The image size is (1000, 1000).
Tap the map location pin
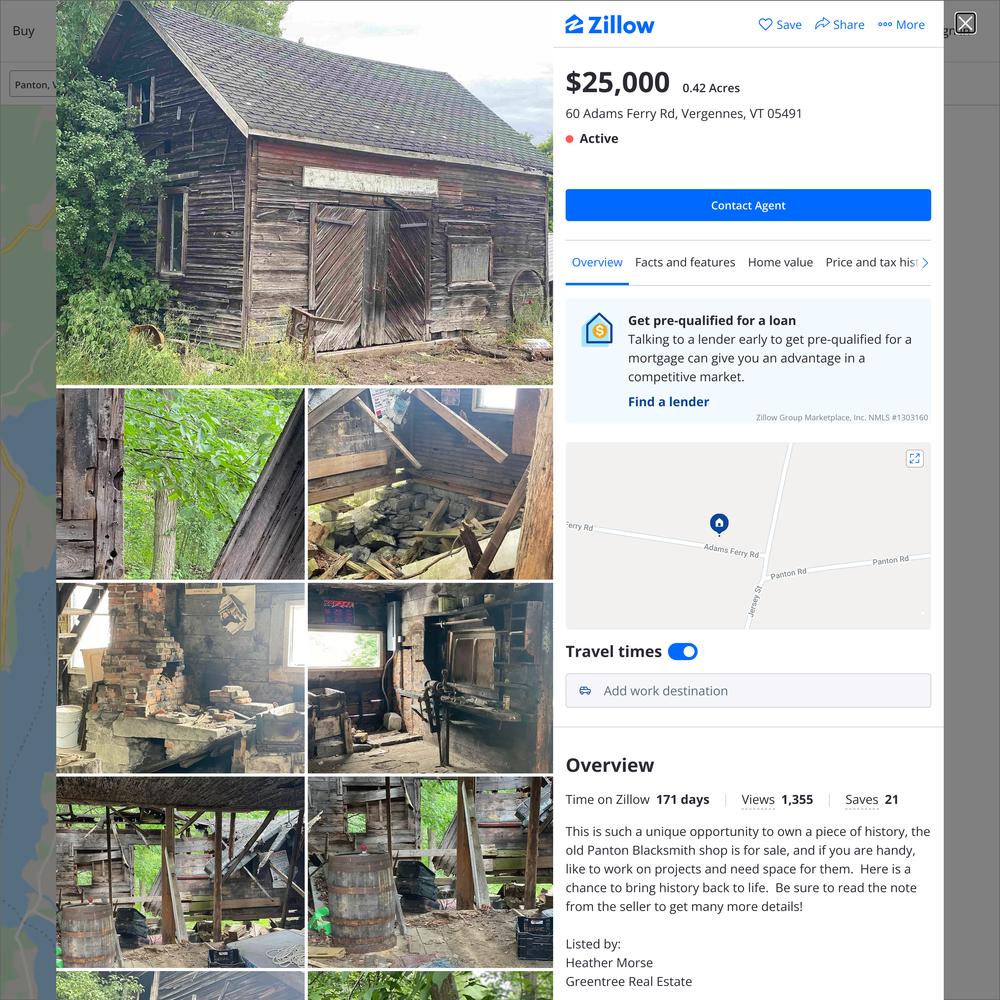tap(719, 523)
